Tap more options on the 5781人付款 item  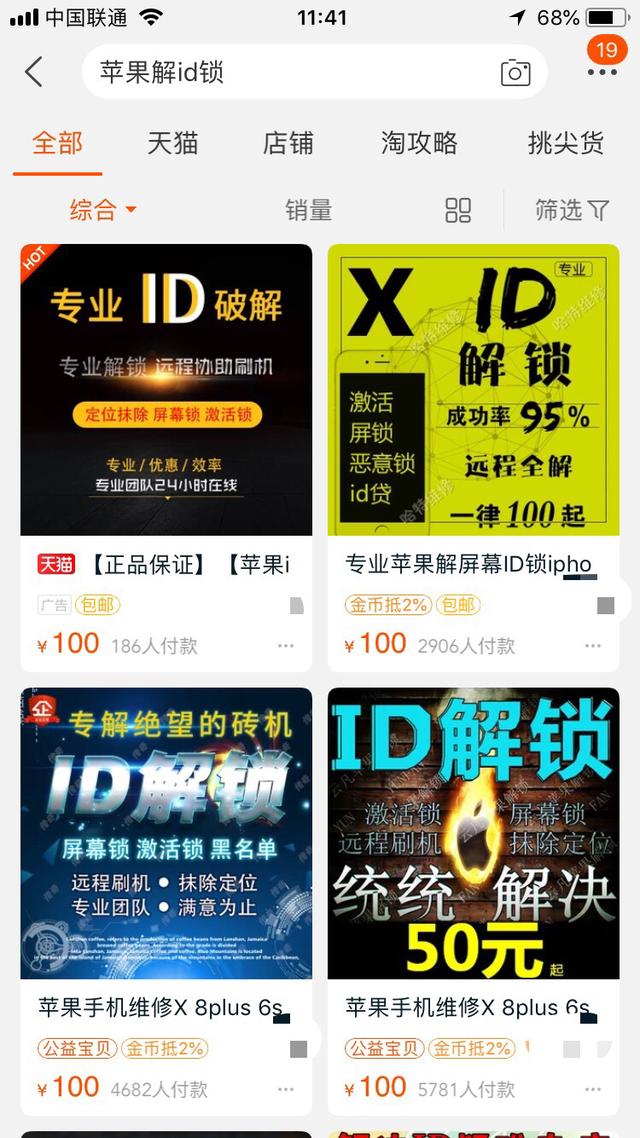coord(594,1089)
